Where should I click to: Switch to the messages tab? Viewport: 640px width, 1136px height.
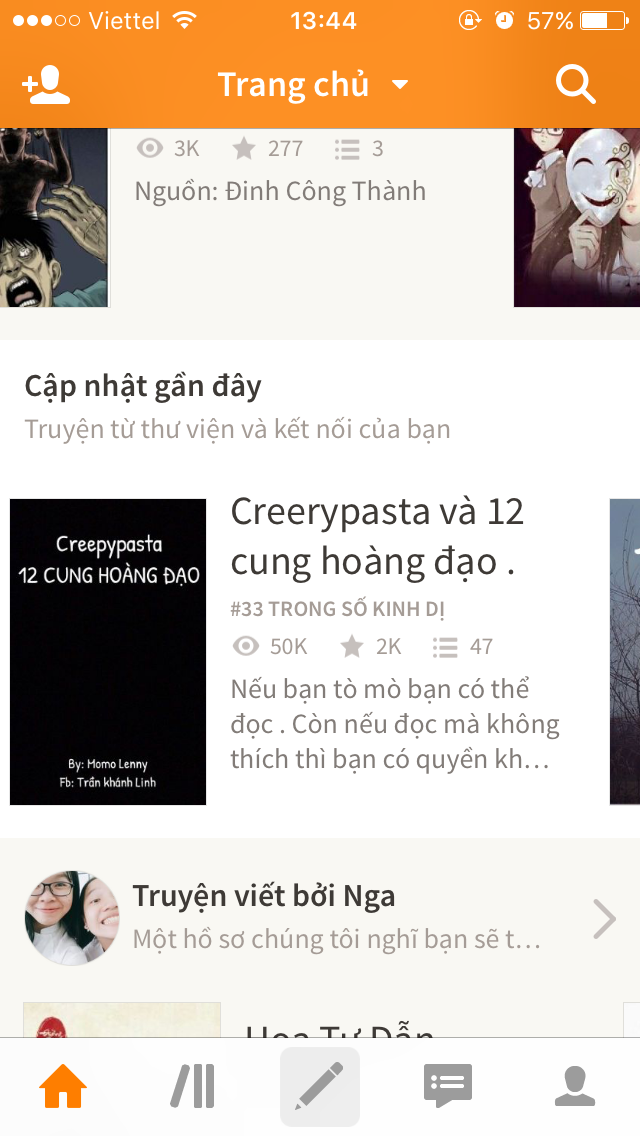[447, 1087]
